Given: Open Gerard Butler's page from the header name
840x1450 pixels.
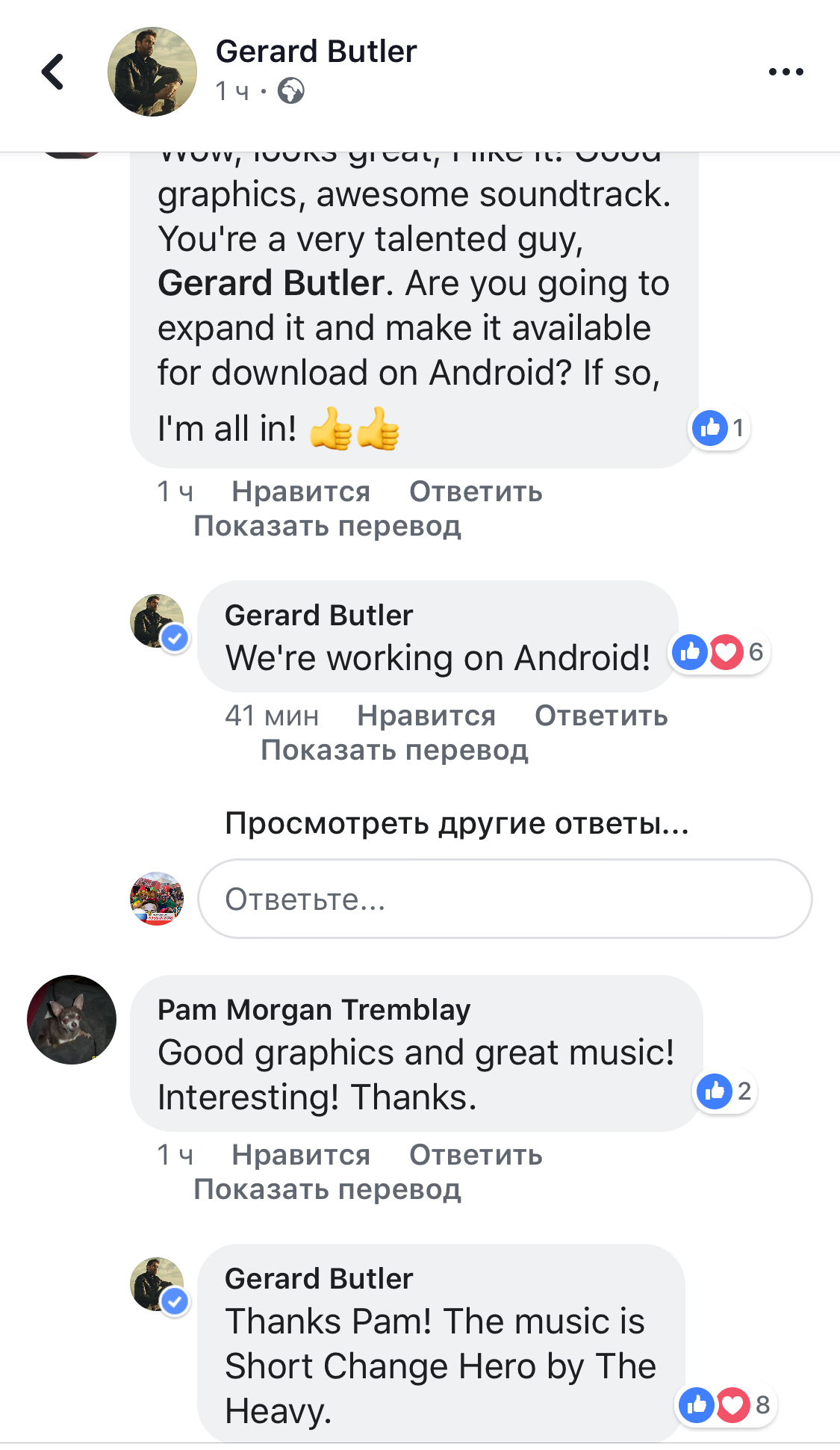Looking at the screenshot, I should click(x=316, y=52).
